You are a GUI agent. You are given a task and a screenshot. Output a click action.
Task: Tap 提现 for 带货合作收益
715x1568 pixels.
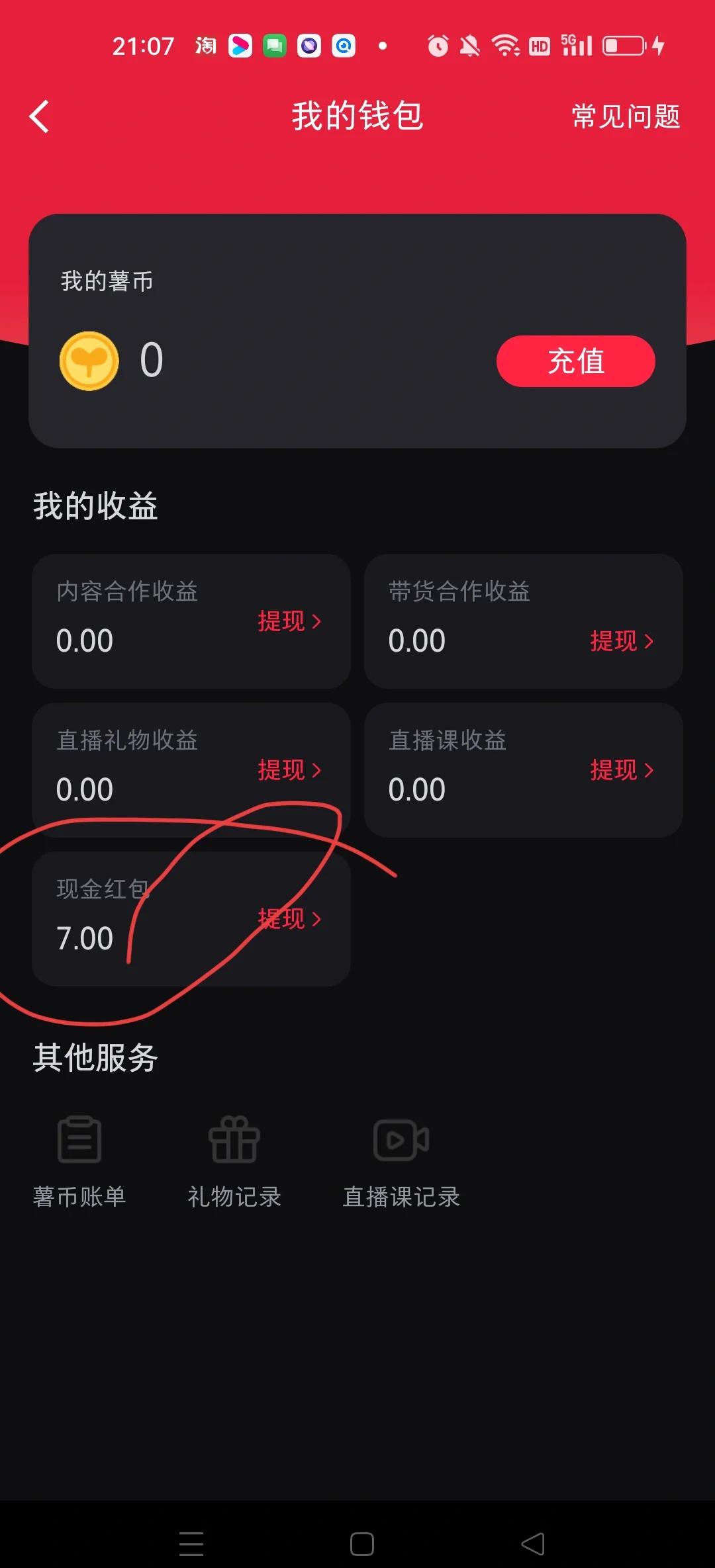(614, 640)
